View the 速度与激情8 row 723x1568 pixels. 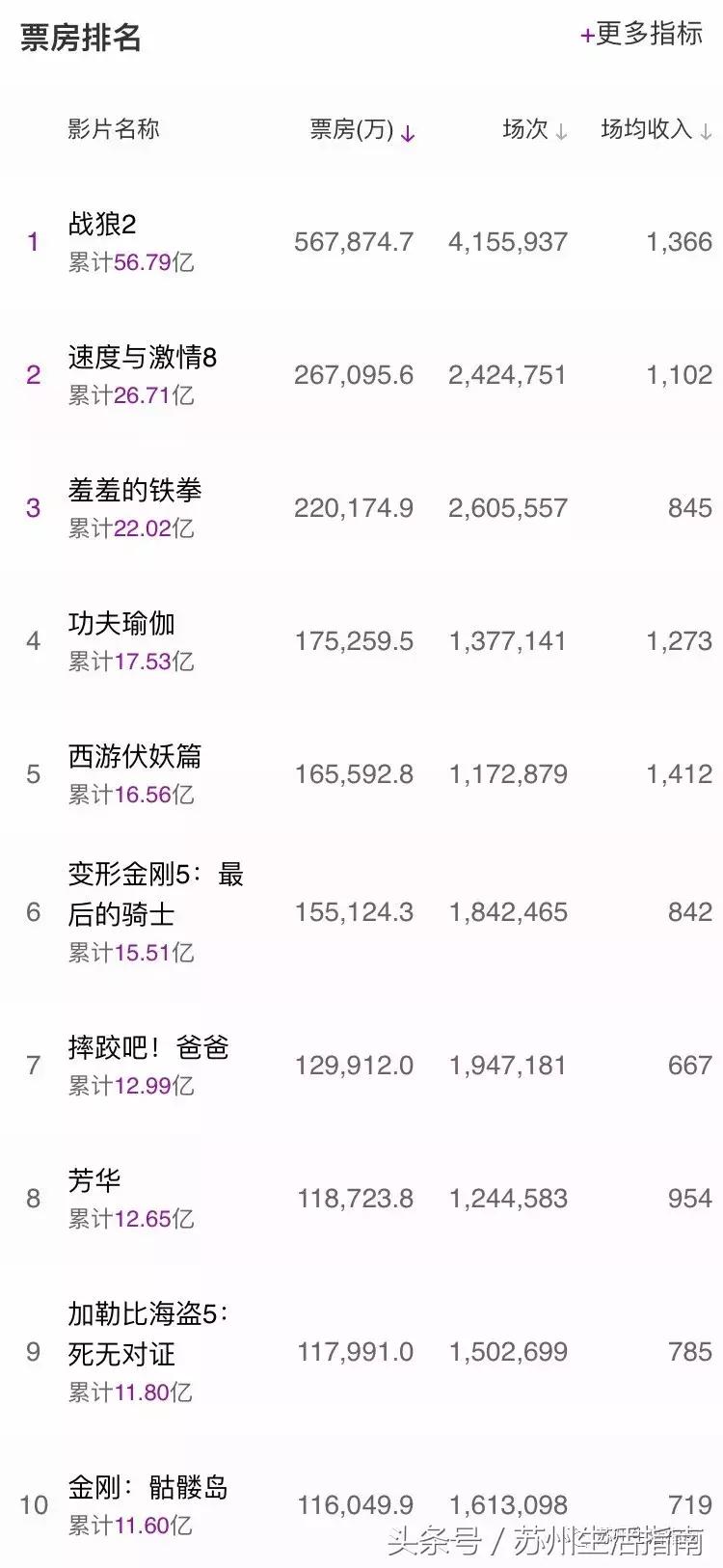pos(142,358)
